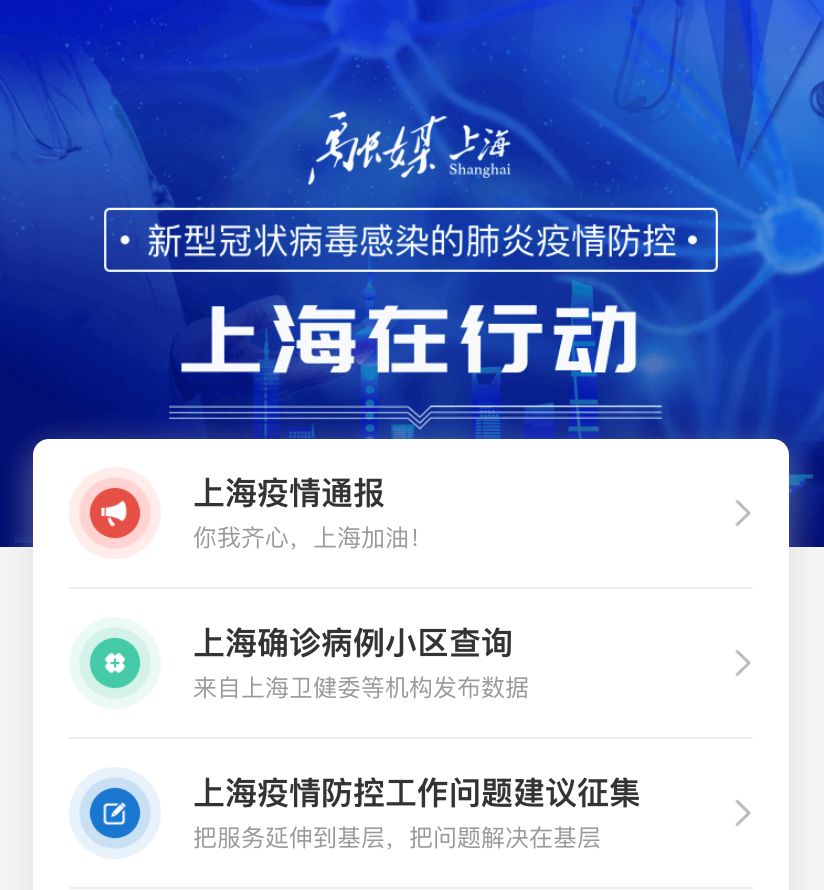The image size is (824, 890).
Task: Click text 来自上海卫健委等机构发布数据
Action: coord(361,688)
